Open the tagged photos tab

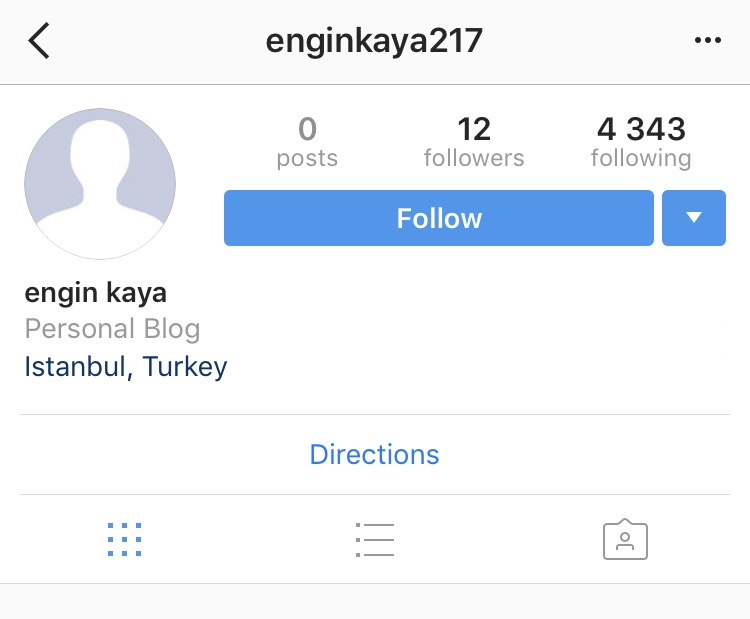[x=625, y=540]
